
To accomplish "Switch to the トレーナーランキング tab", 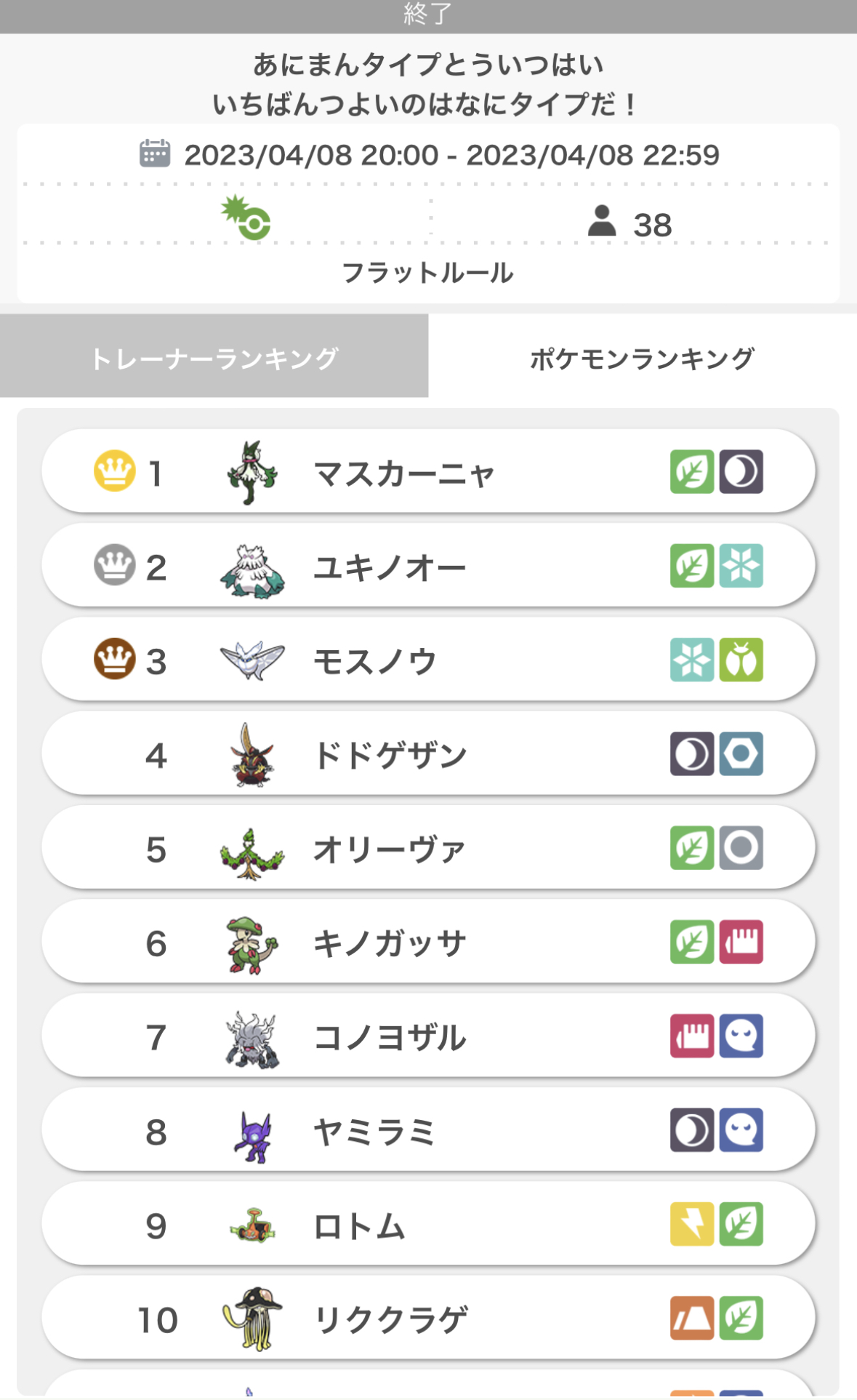I will 214,357.
